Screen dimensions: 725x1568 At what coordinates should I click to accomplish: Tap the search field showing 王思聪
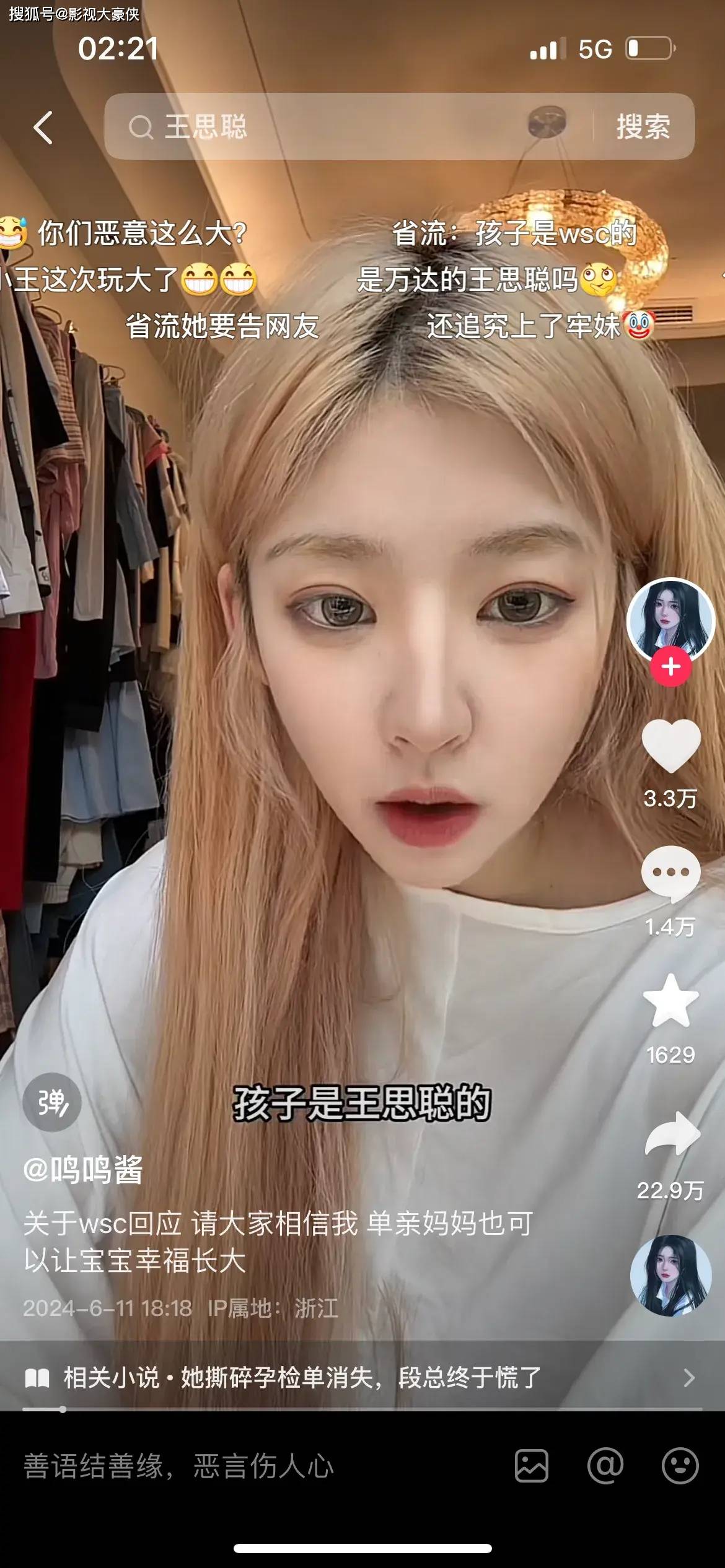coord(322,127)
